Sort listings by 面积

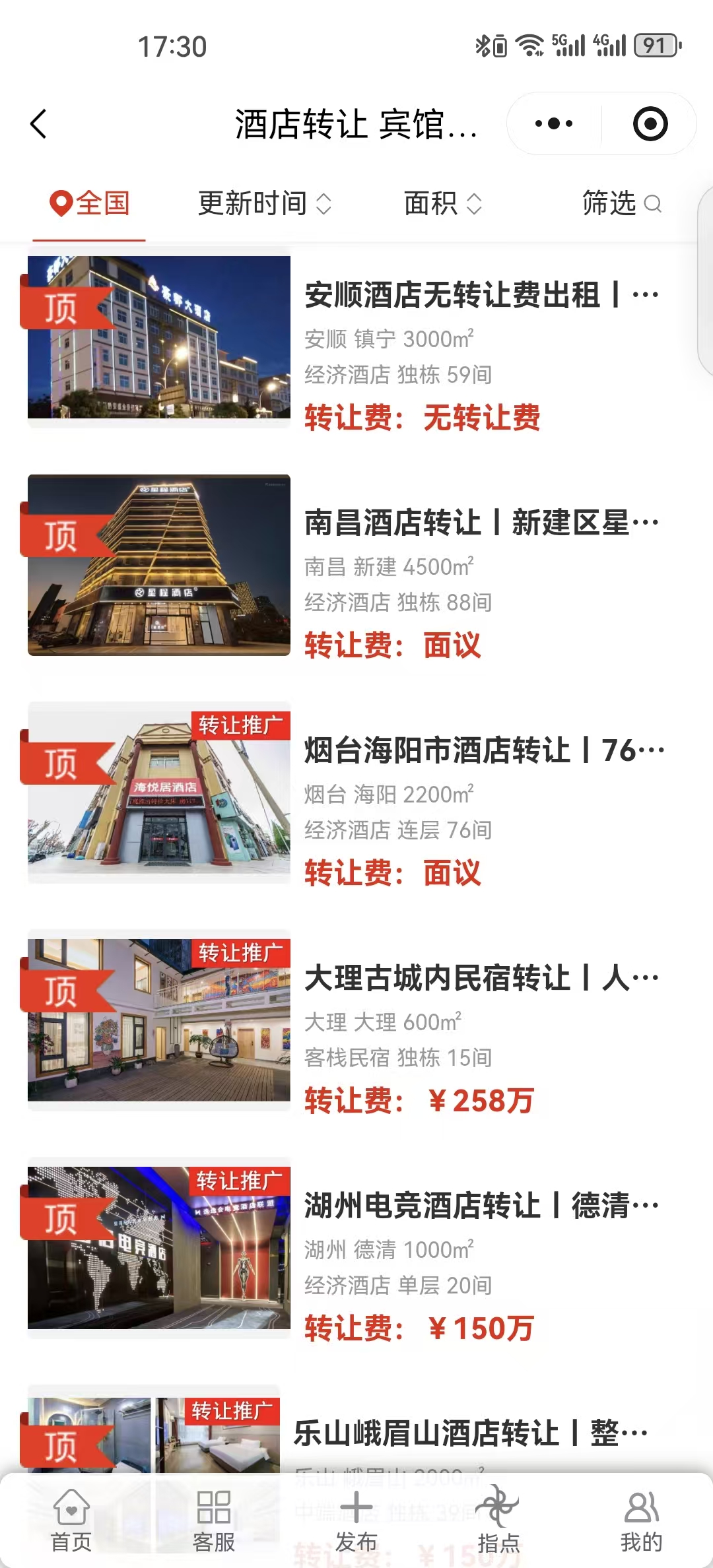tap(442, 203)
